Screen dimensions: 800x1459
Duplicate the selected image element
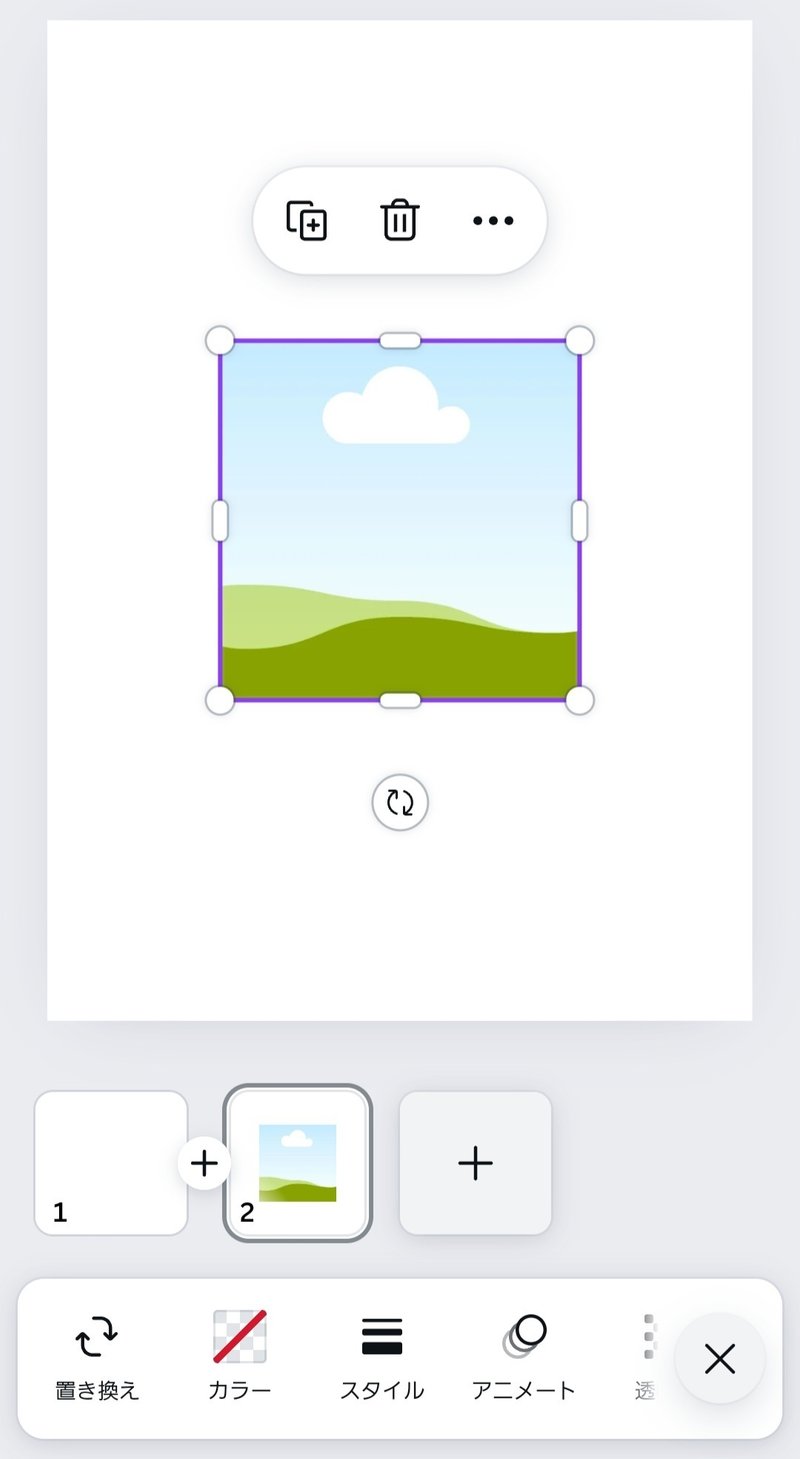(x=307, y=221)
